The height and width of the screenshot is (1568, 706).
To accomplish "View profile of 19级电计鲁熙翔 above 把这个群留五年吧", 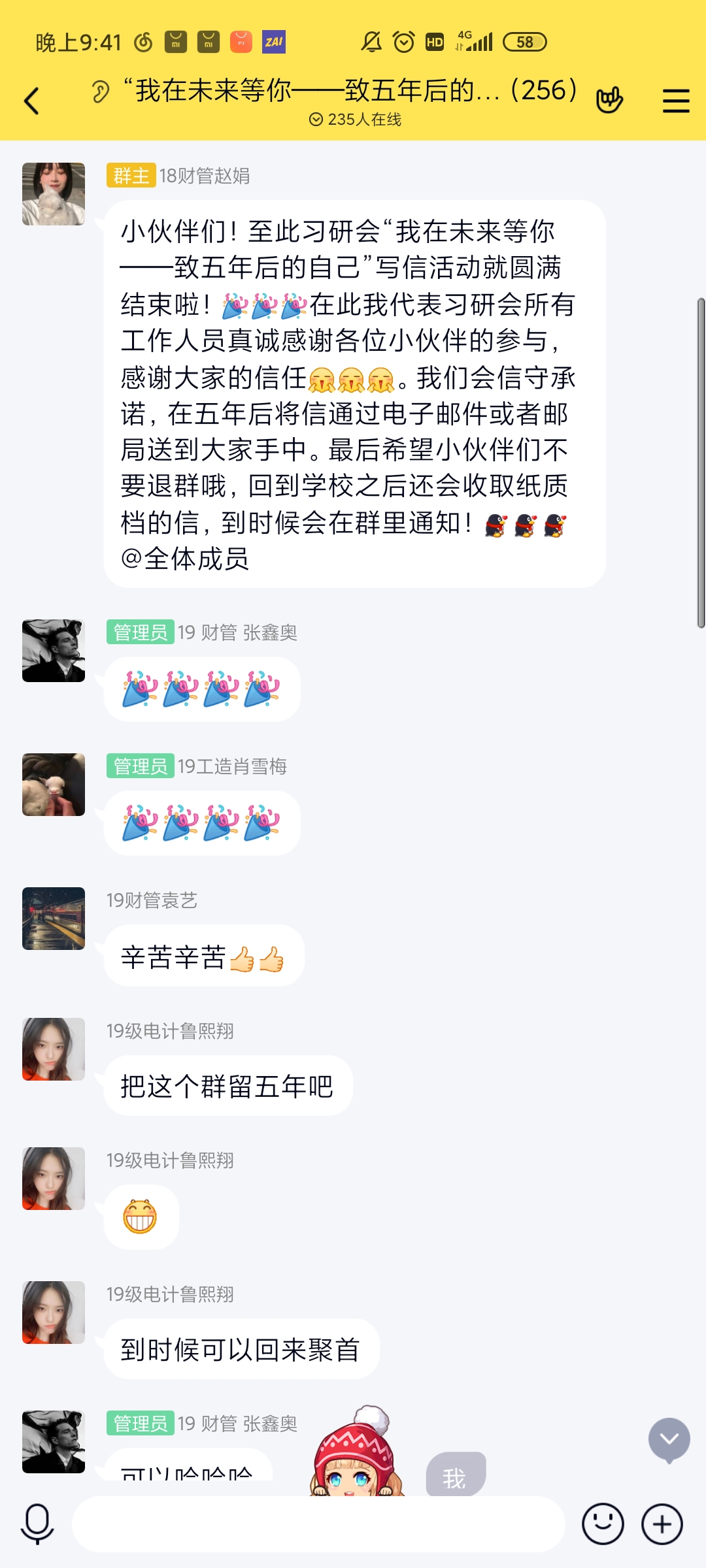I will click(x=54, y=1049).
